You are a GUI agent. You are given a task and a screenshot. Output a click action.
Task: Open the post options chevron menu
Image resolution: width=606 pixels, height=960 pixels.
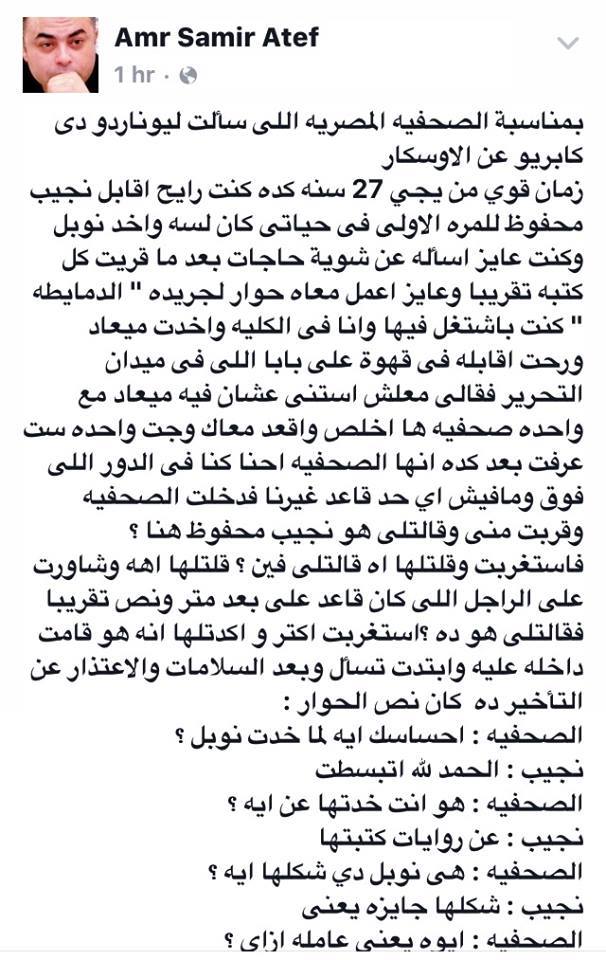(x=567, y=43)
